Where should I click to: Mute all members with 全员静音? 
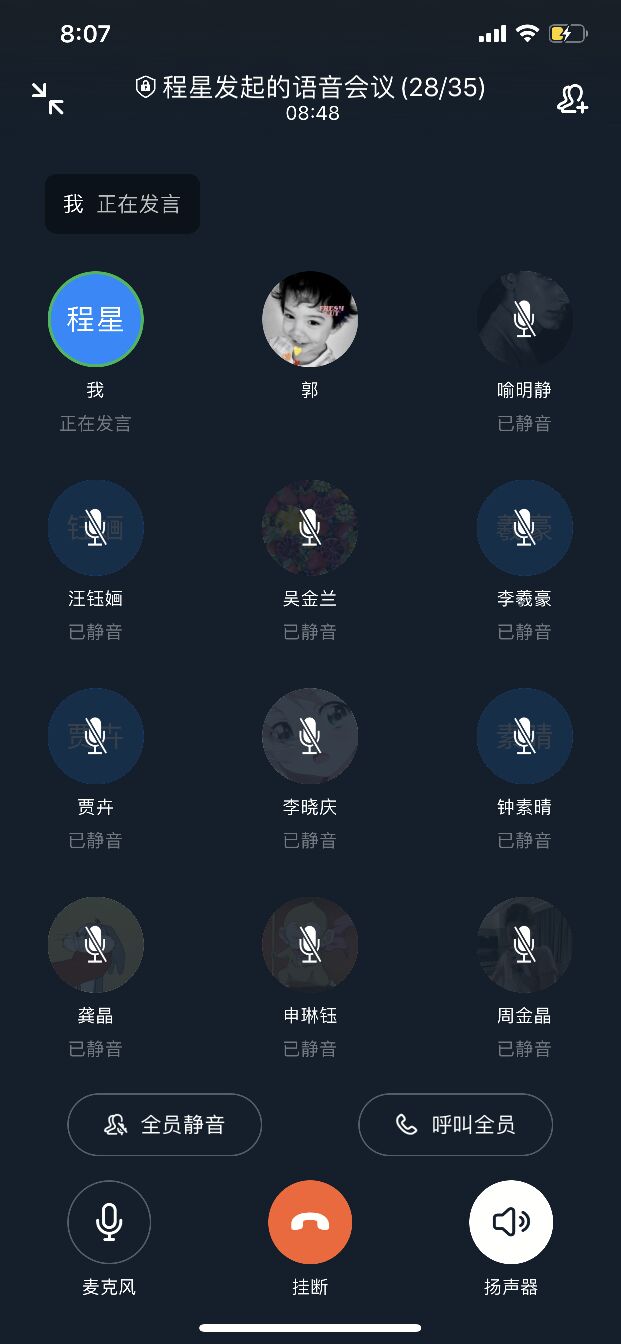[165, 1125]
